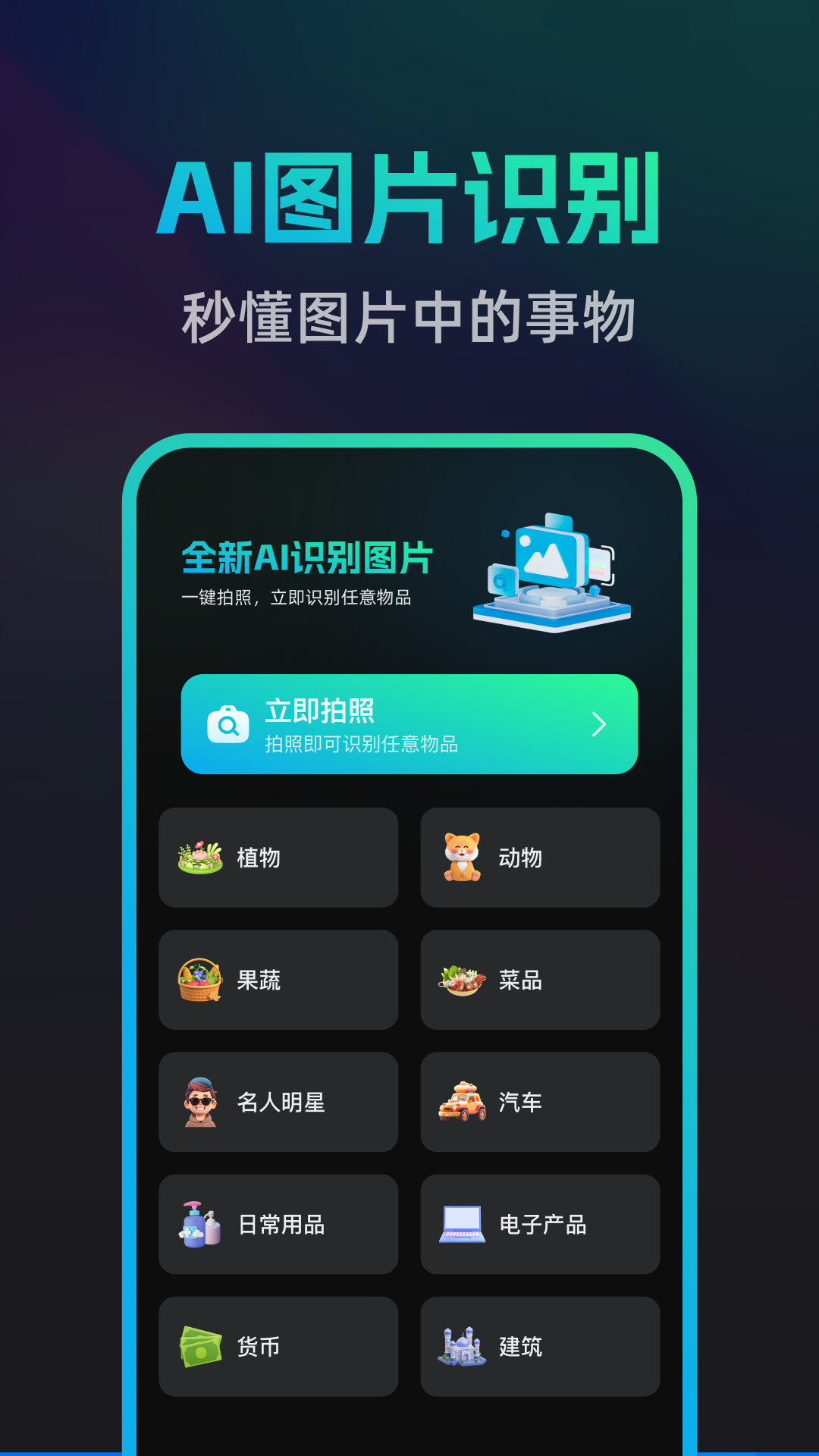The image size is (819, 1456).
Task: Open the arrow chevron on 立即拍照 button
Action: pyautogui.click(x=598, y=726)
